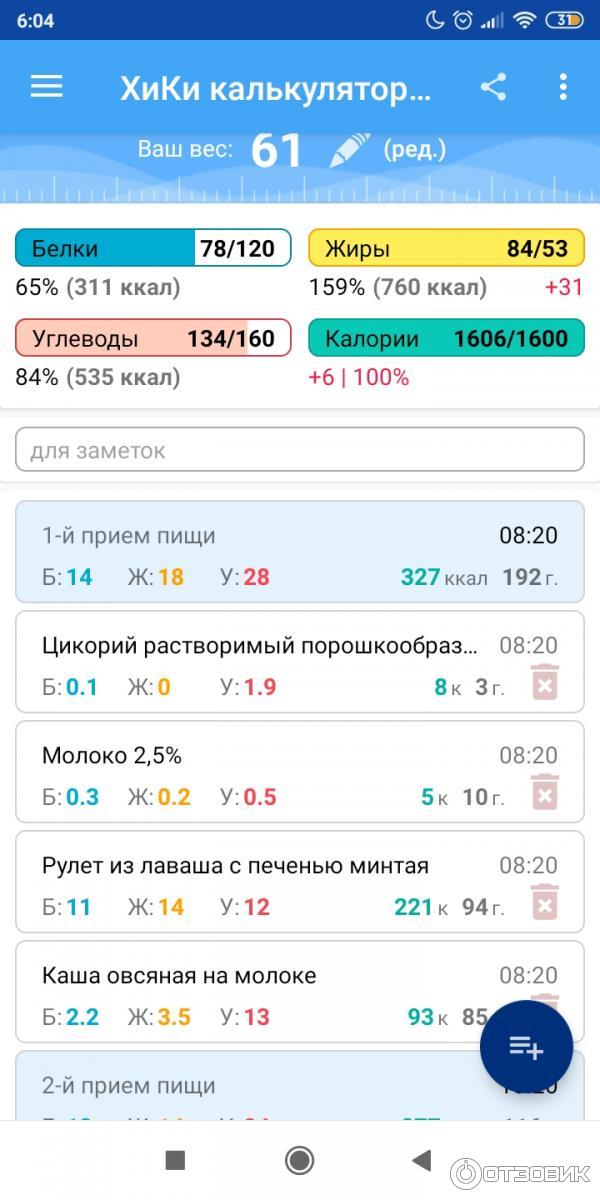Image resolution: width=600 pixels, height=1200 pixels.
Task: Delete the "Цикорий растворимый" entry
Action: pyautogui.click(x=544, y=683)
